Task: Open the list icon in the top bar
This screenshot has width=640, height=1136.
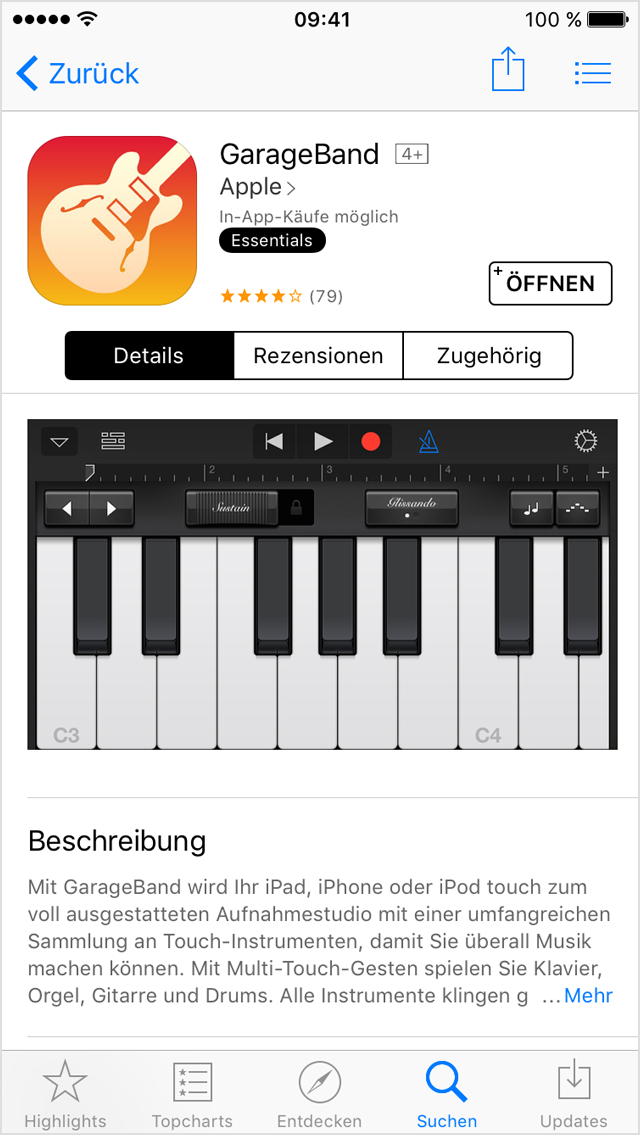Action: point(592,73)
